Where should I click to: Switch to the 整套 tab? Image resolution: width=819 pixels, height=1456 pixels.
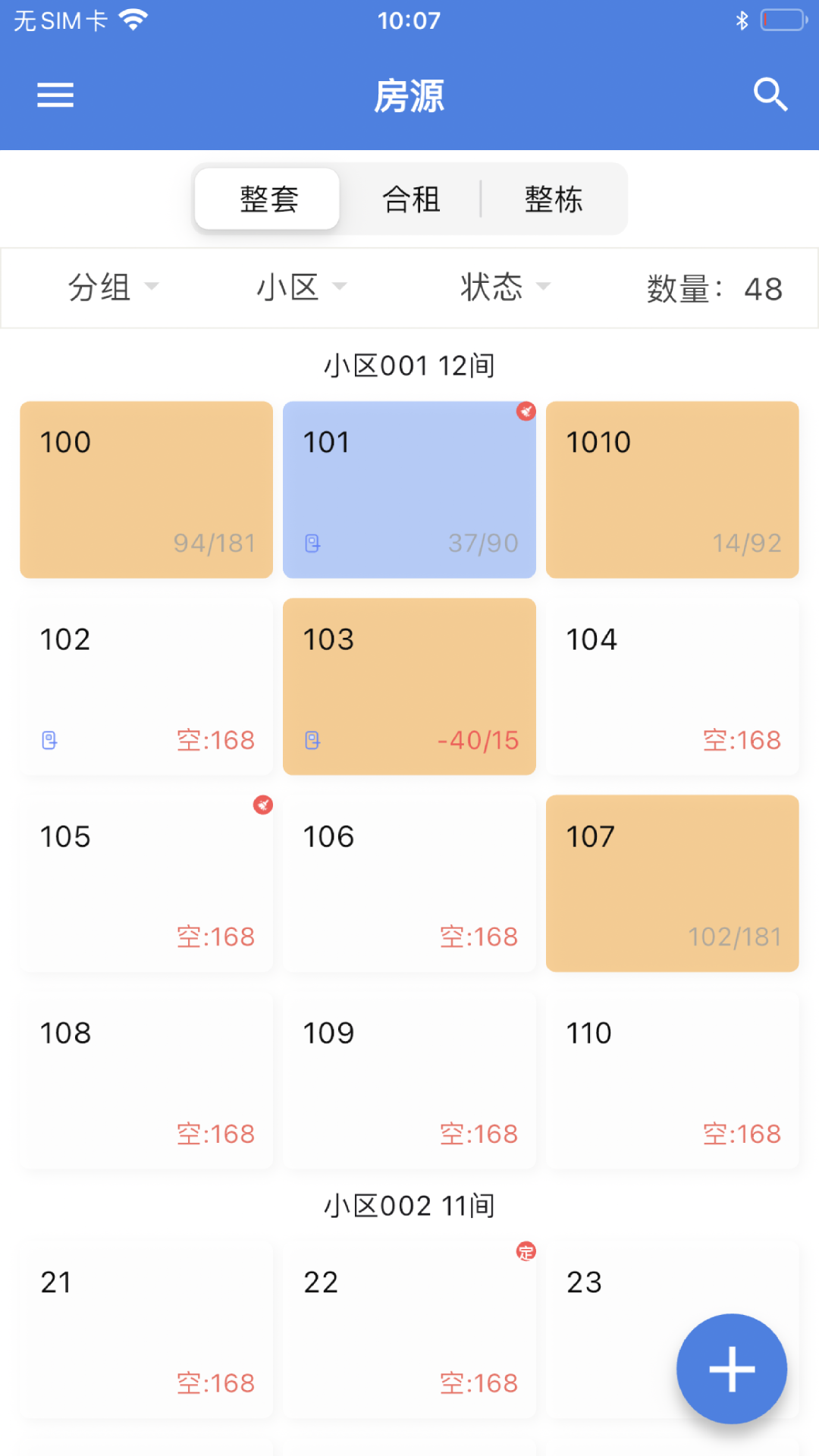[268, 199]
